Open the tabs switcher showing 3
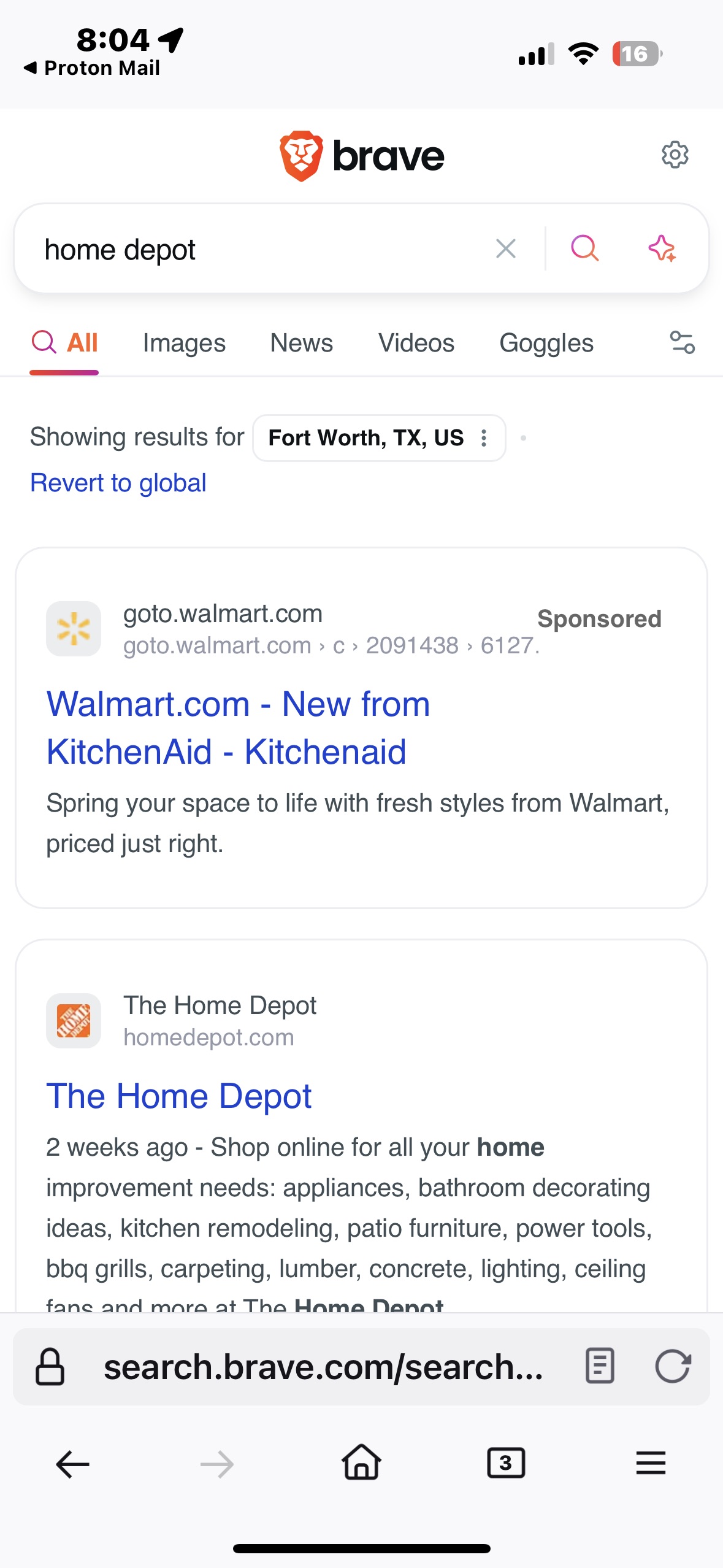The height and width of the screenshot is (1568, 723). 506,1464
